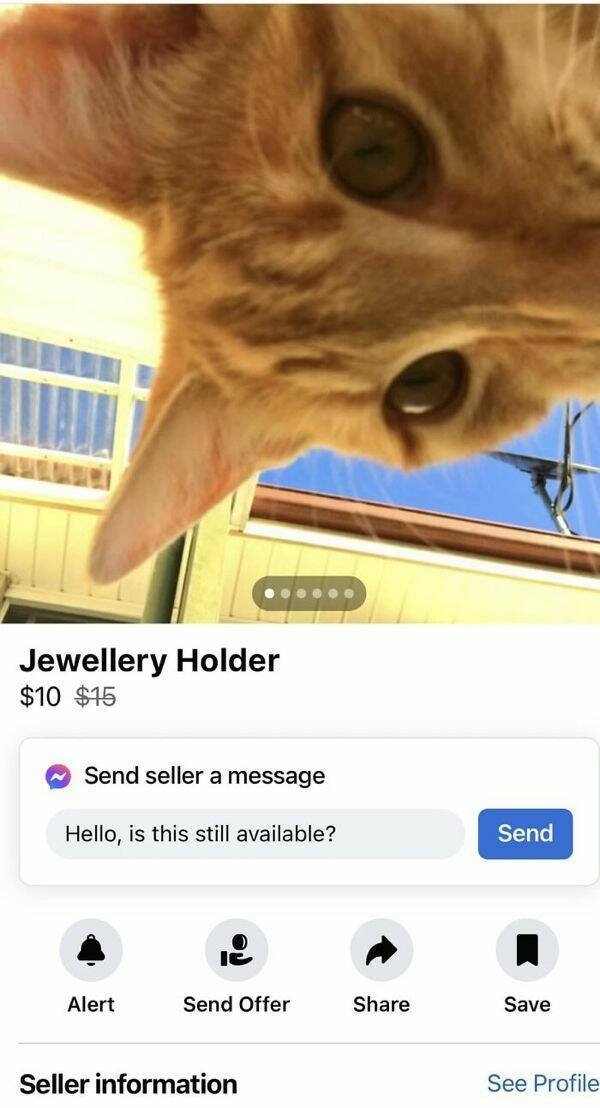Send the prefilled message to the seller

tap(525, 834)
